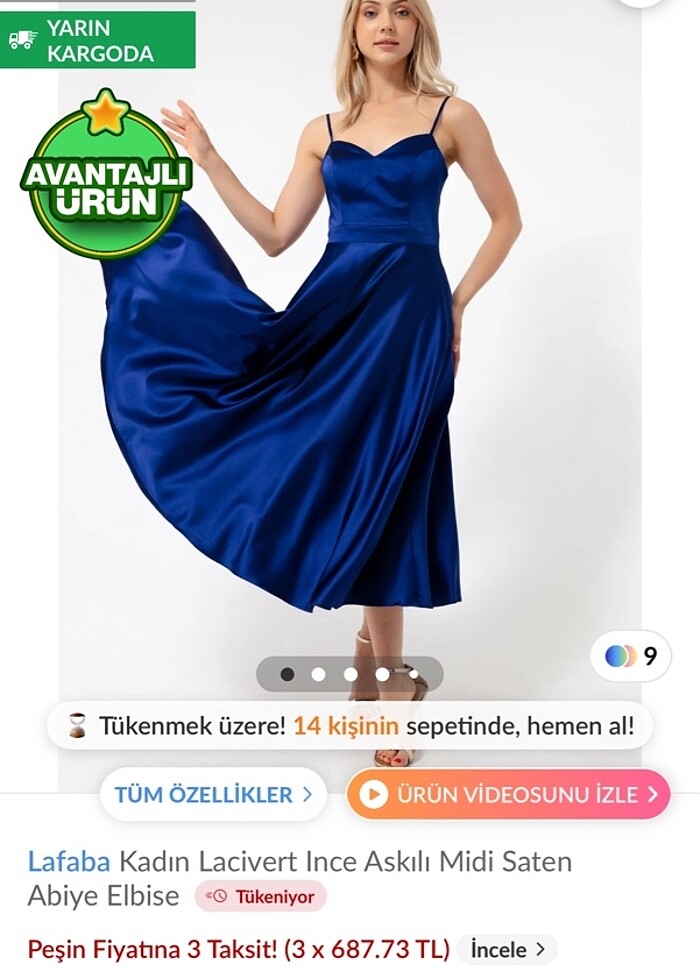700x980 pixels.
Task: Tap İncele next to the installment offer
Action: (x=507, y=948)
